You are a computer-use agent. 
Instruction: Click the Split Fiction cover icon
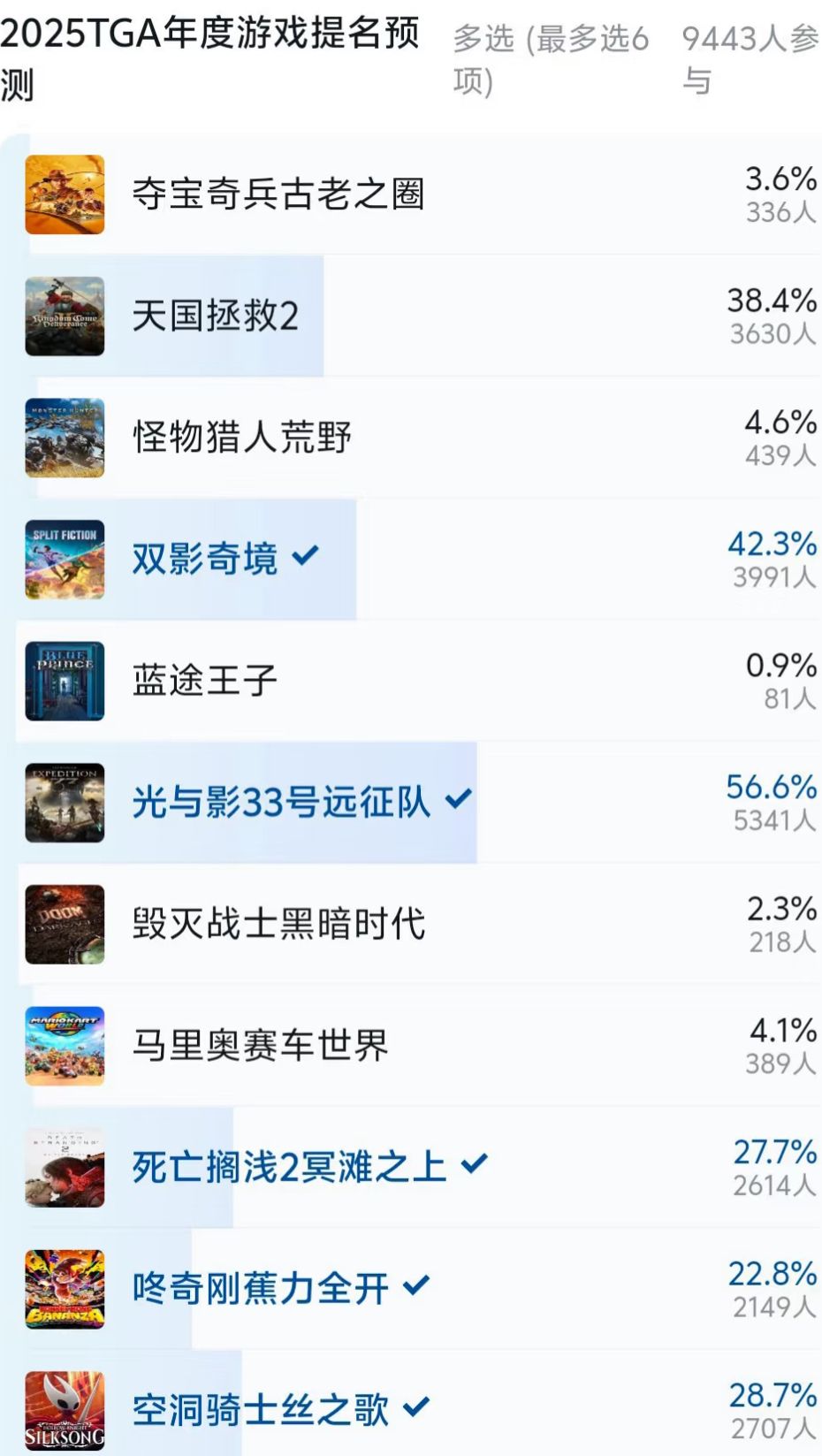tap(65, 559)
